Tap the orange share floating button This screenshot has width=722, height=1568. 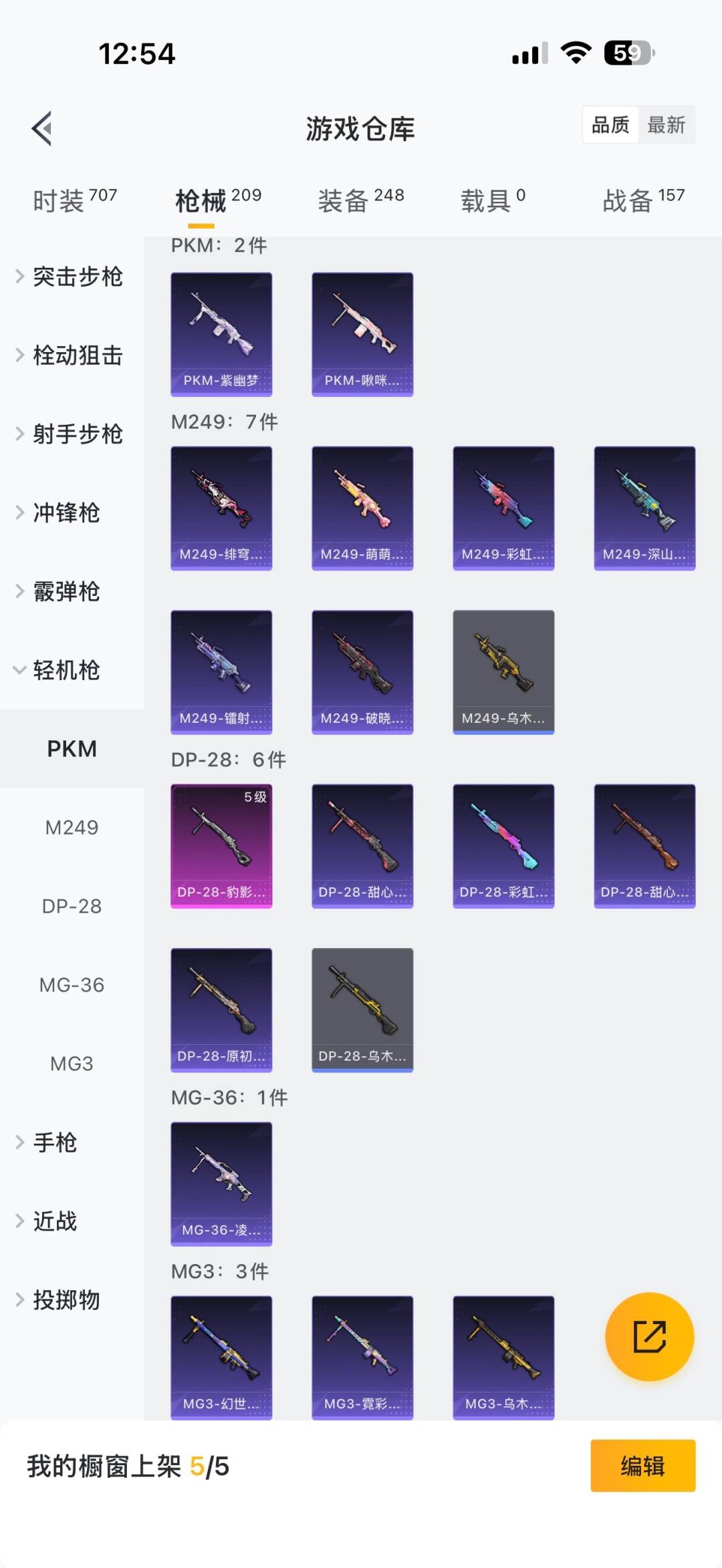point(649,1336)
